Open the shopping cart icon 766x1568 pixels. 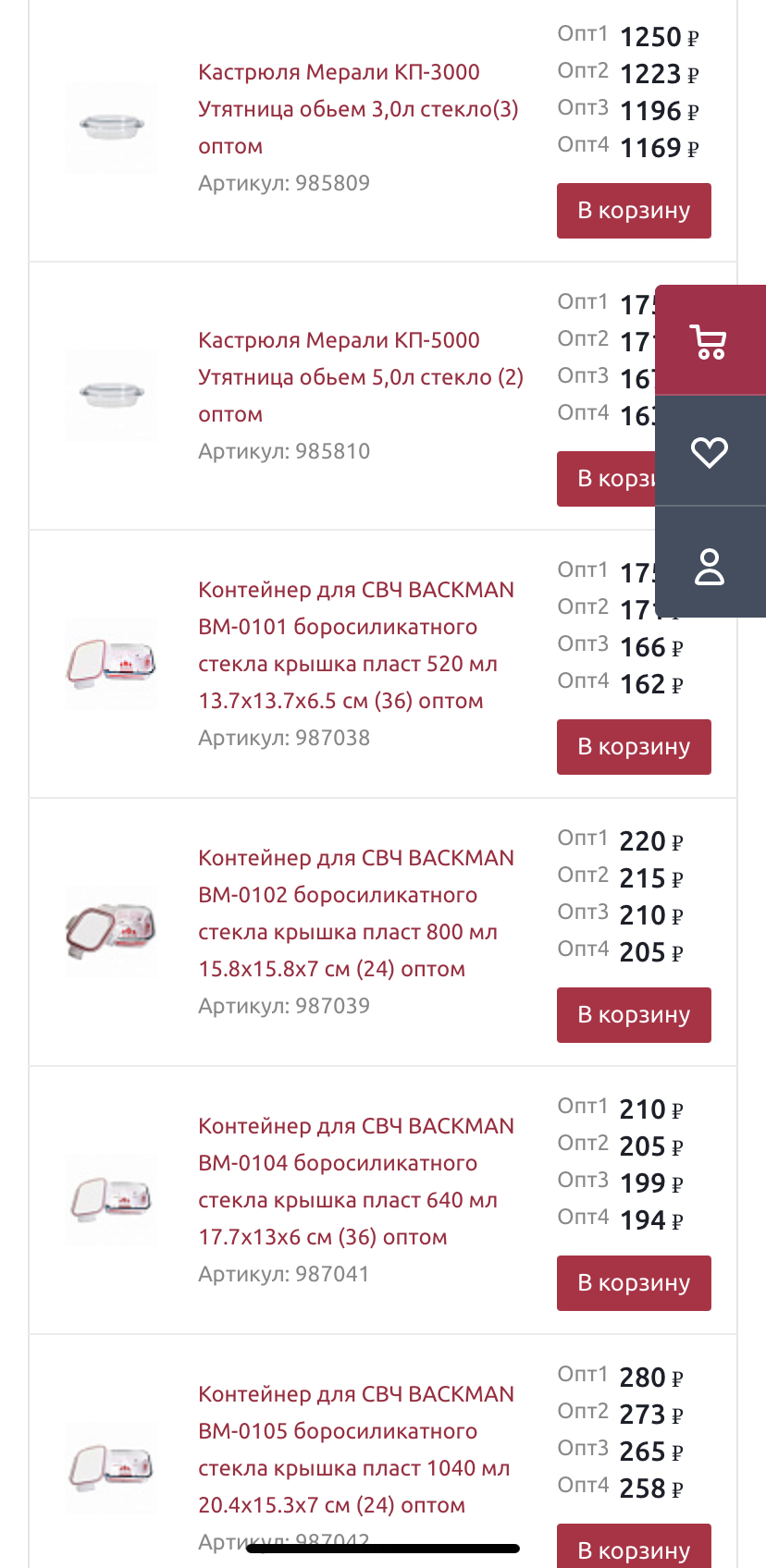710,341
